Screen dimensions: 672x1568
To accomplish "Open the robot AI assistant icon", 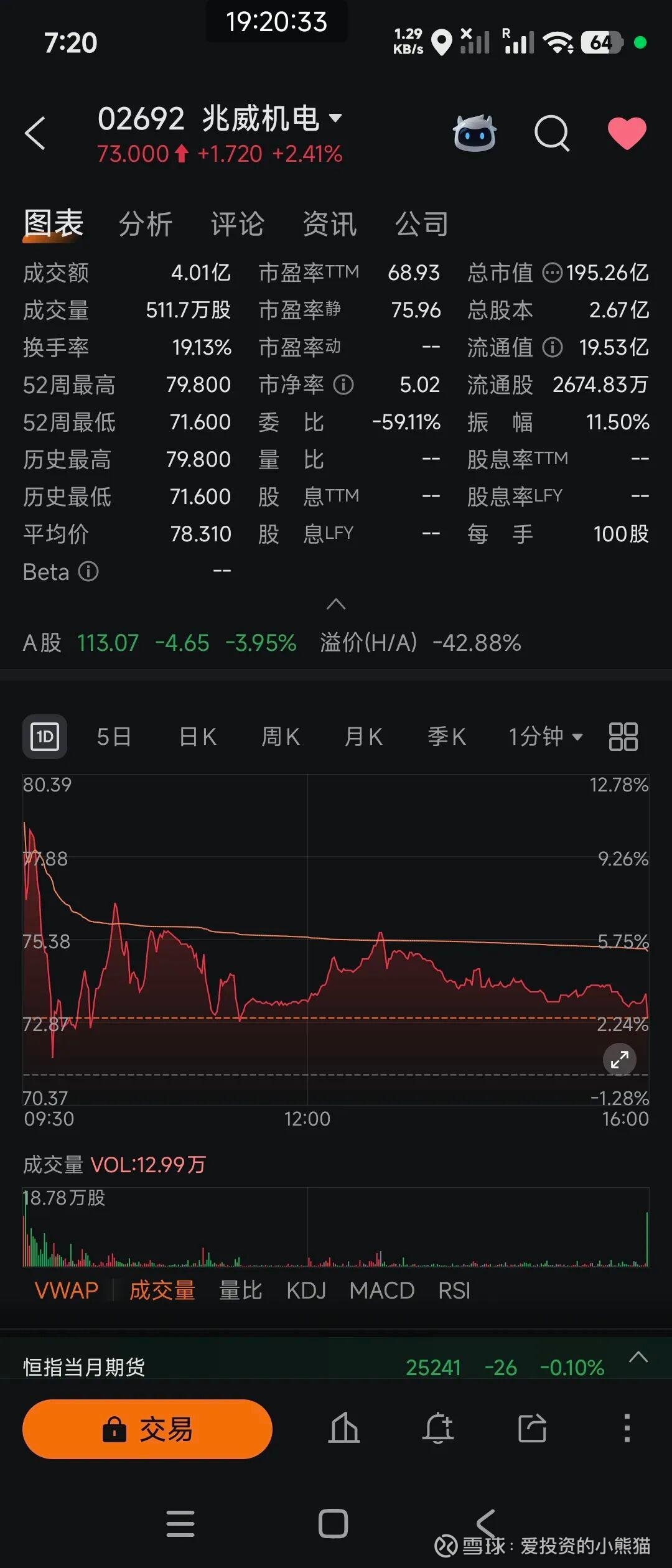I will point(475,133).
